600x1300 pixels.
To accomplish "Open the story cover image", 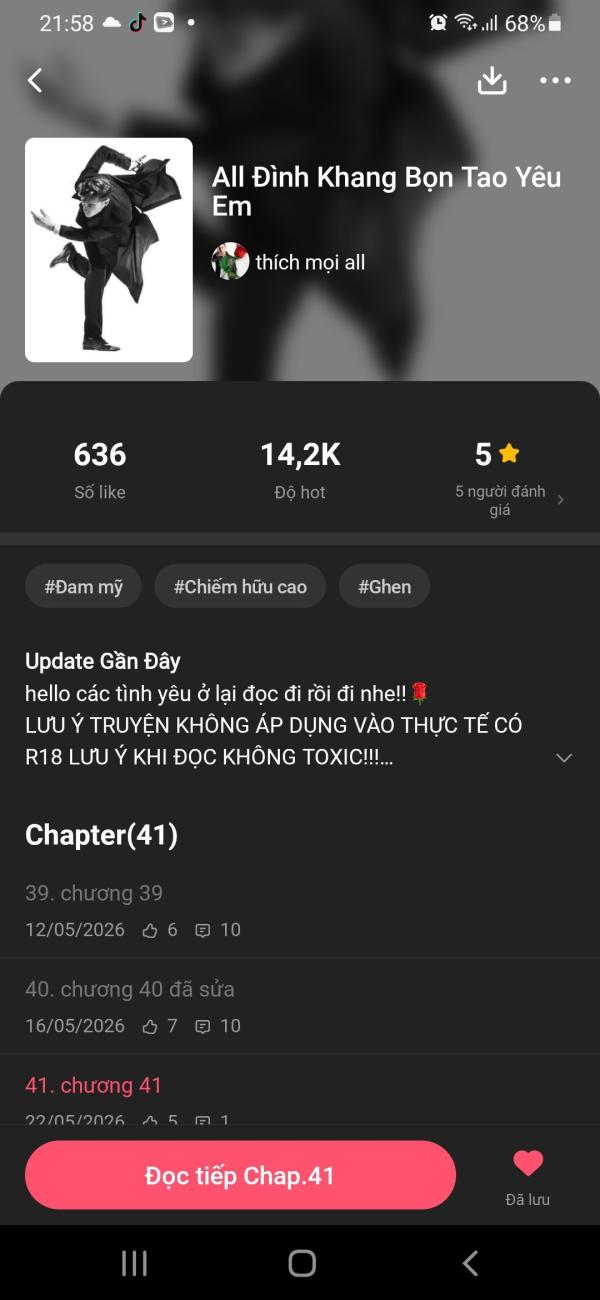I will (x=109, y=250).
